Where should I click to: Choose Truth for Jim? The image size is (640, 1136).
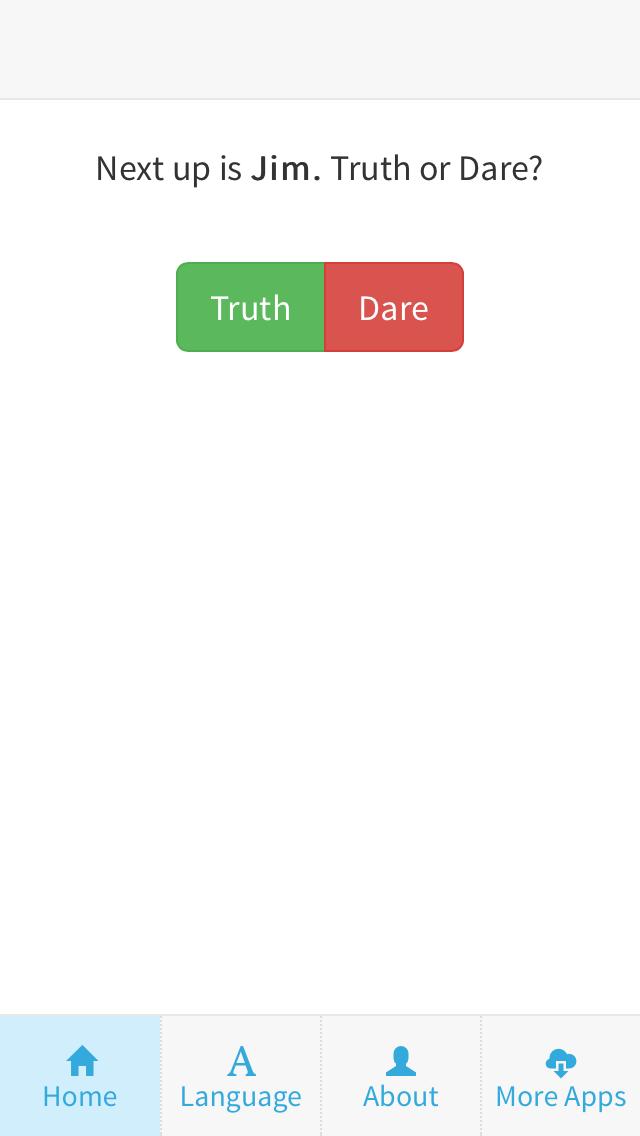click(x=250, y=307)
